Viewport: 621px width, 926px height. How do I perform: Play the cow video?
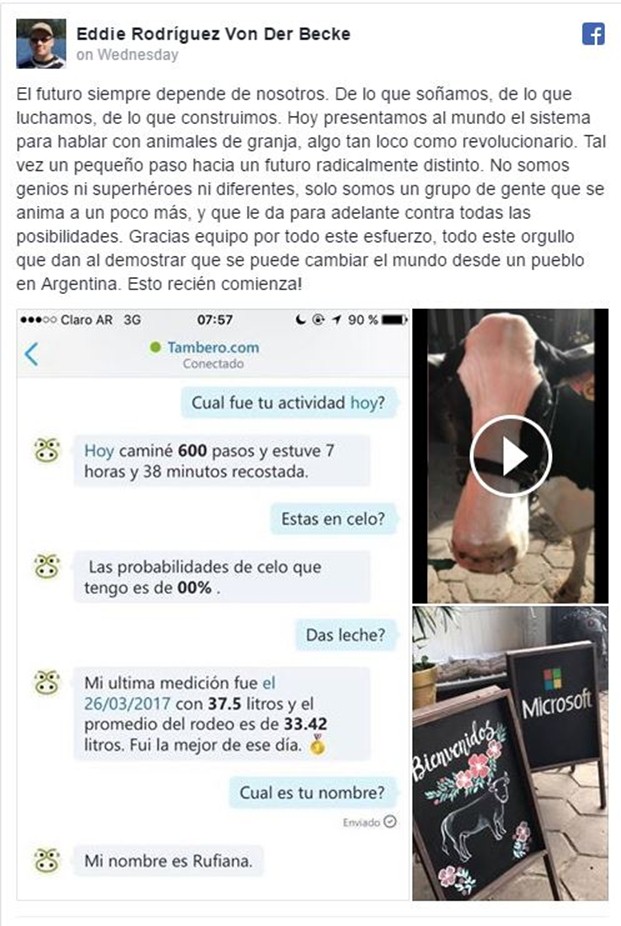[510, 455]
